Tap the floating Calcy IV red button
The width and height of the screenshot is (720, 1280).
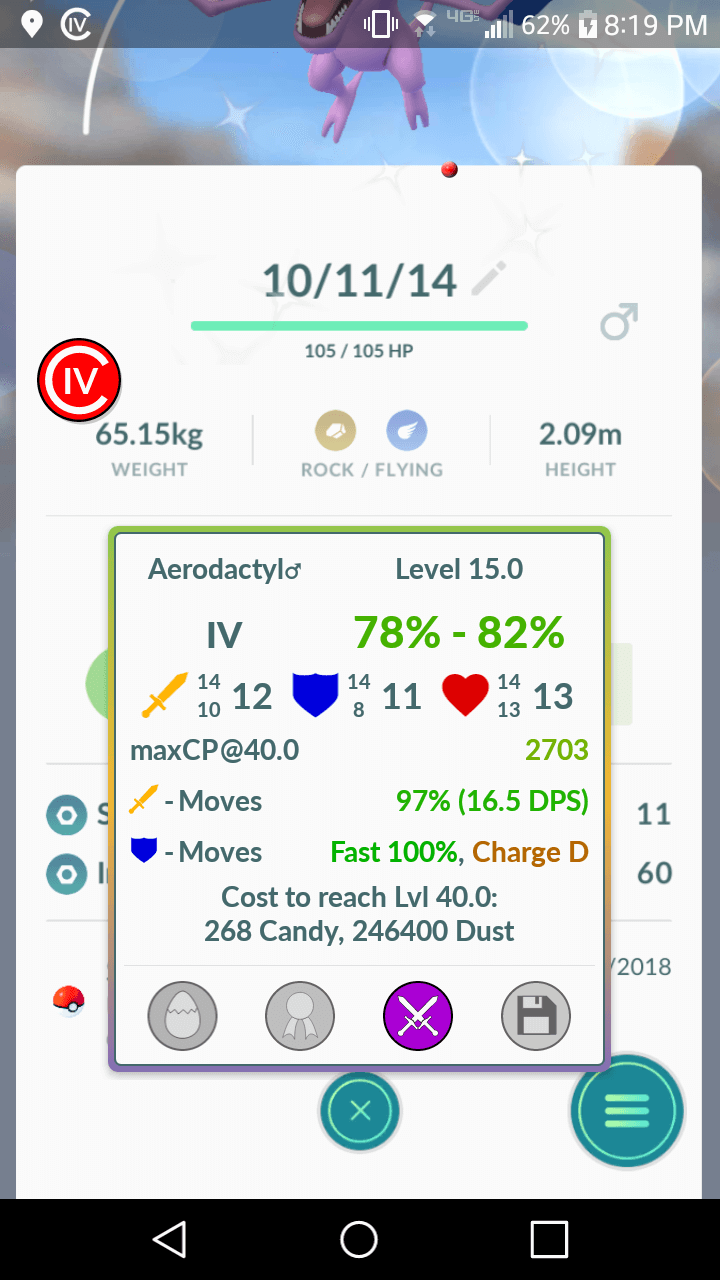(x=79, y=381)
